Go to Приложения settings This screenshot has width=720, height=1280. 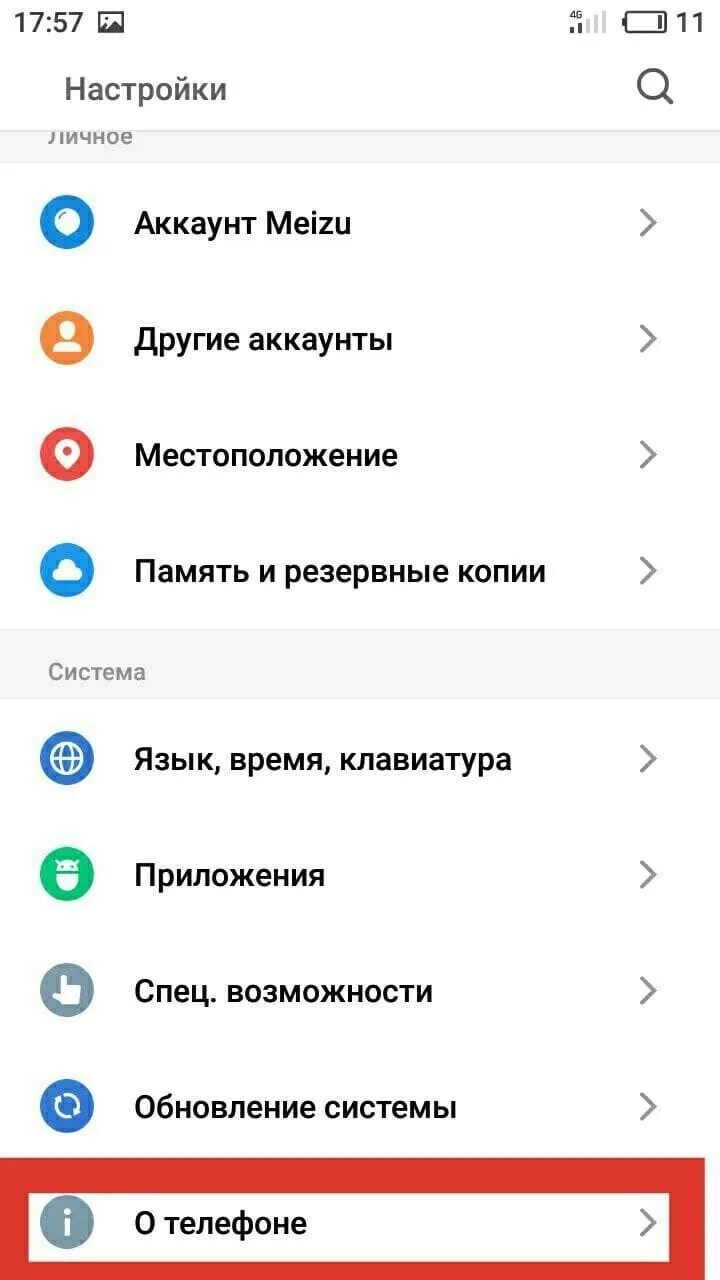[360, 875]
